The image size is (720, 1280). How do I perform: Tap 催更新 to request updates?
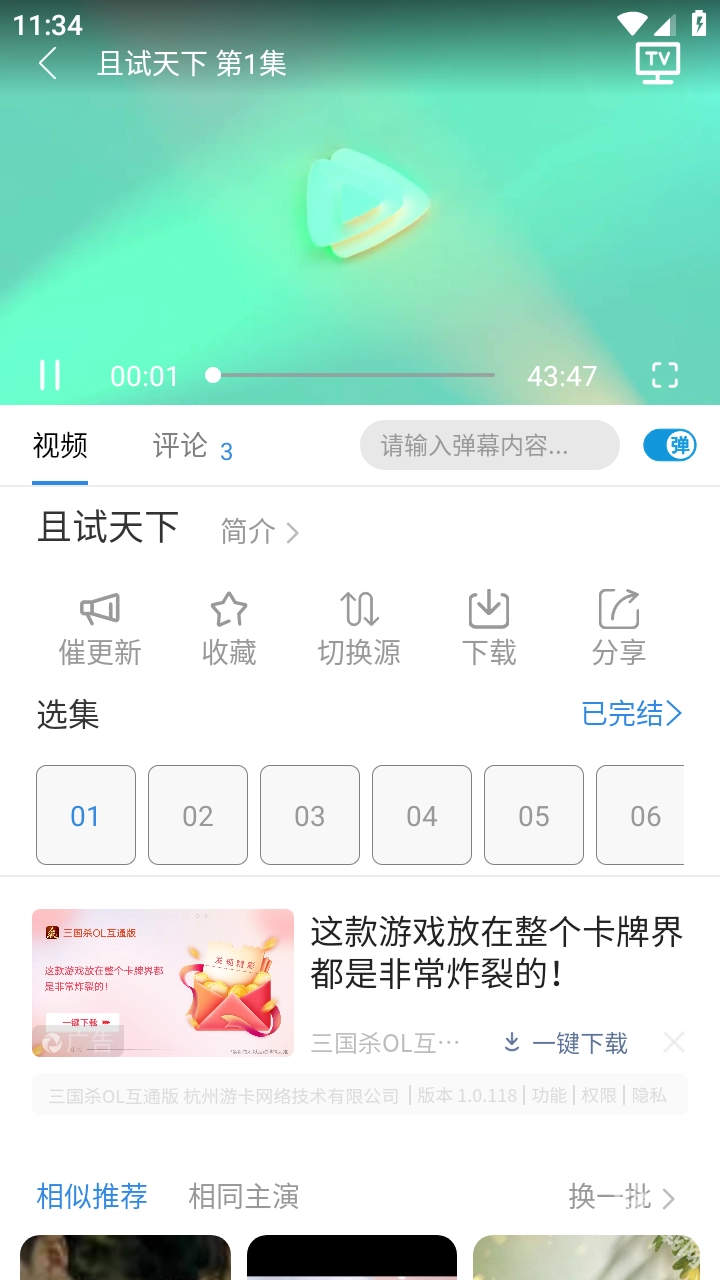click(100, 628)
